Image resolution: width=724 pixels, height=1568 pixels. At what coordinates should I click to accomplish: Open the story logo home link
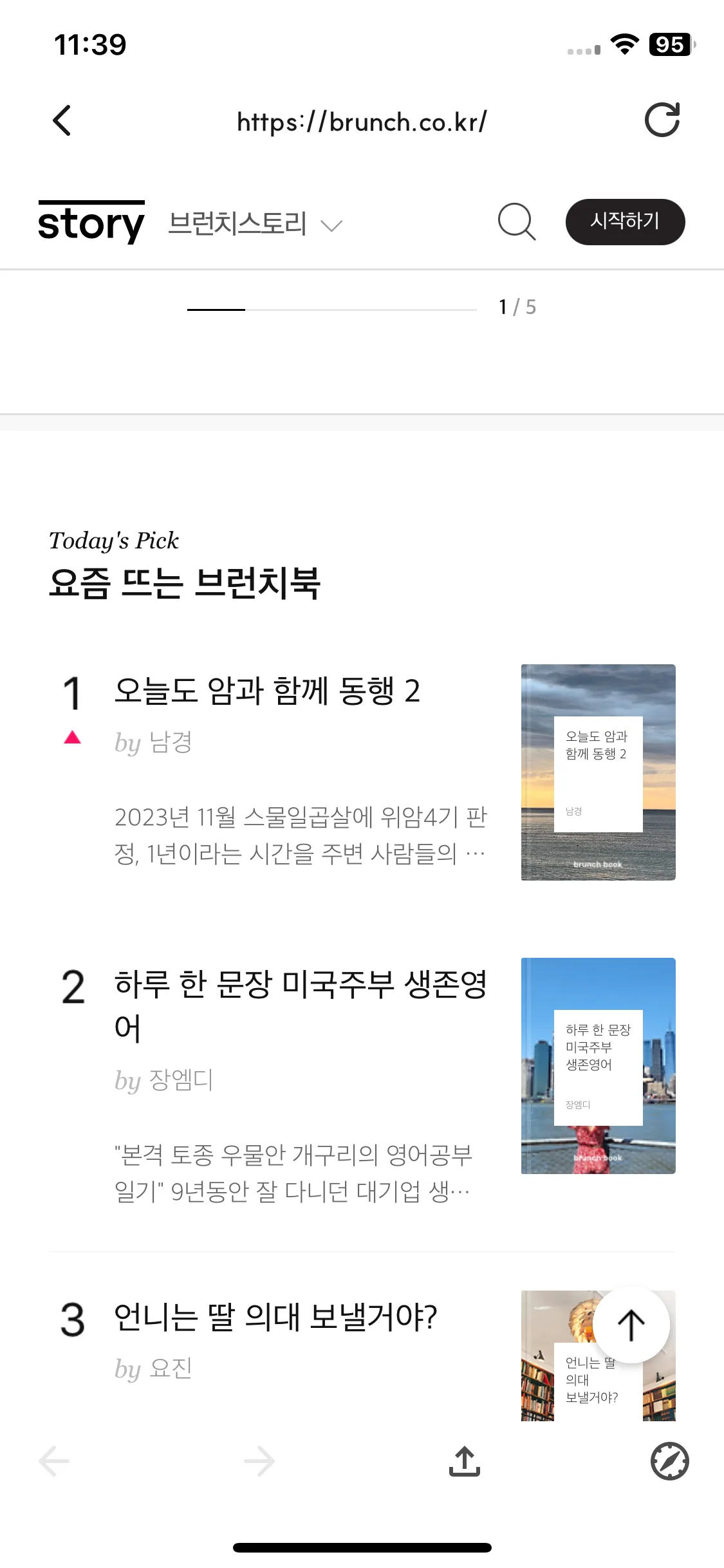pos(91,223)
